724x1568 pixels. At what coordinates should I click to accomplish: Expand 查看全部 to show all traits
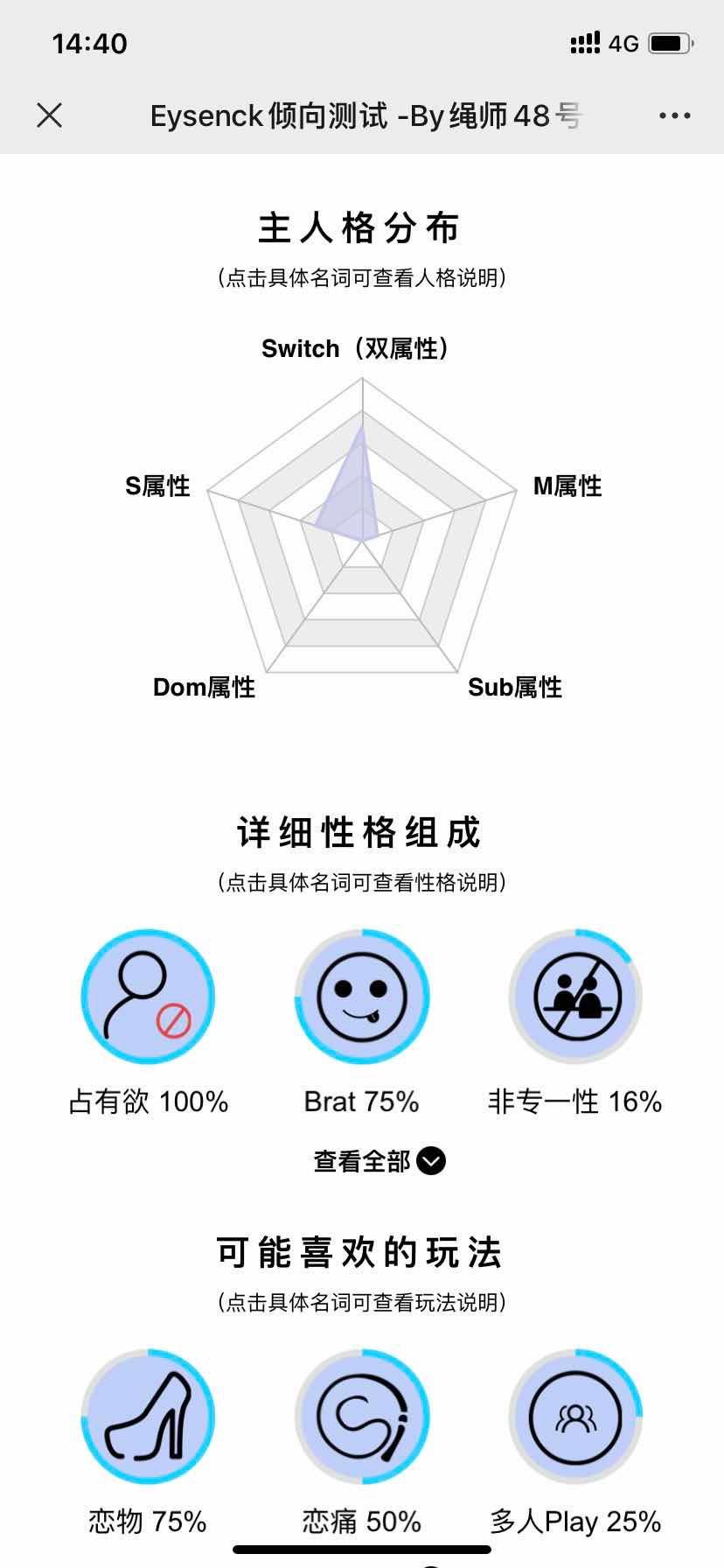tap(379, 1161)
